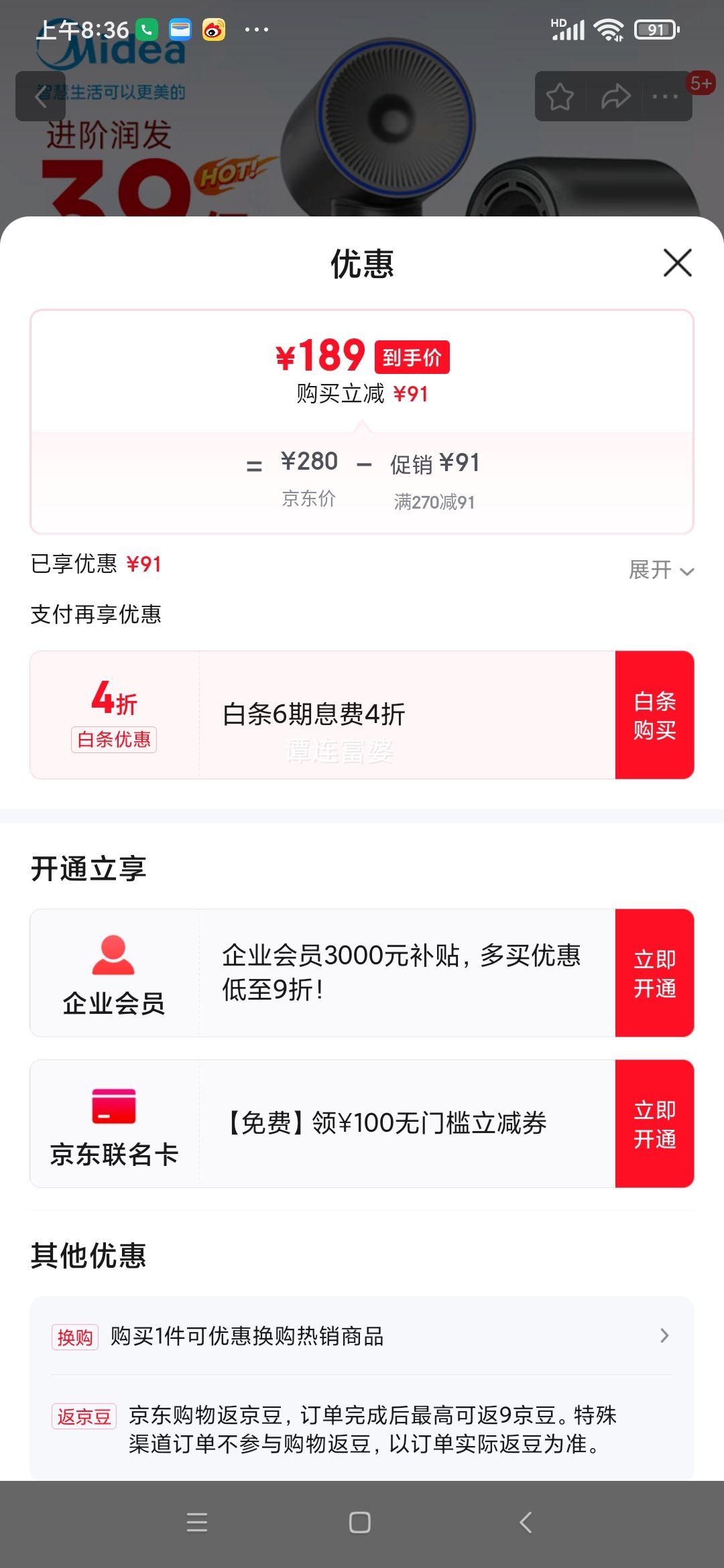Tap the 白条购买 button
724x1568 pixels.
point(654,715)
